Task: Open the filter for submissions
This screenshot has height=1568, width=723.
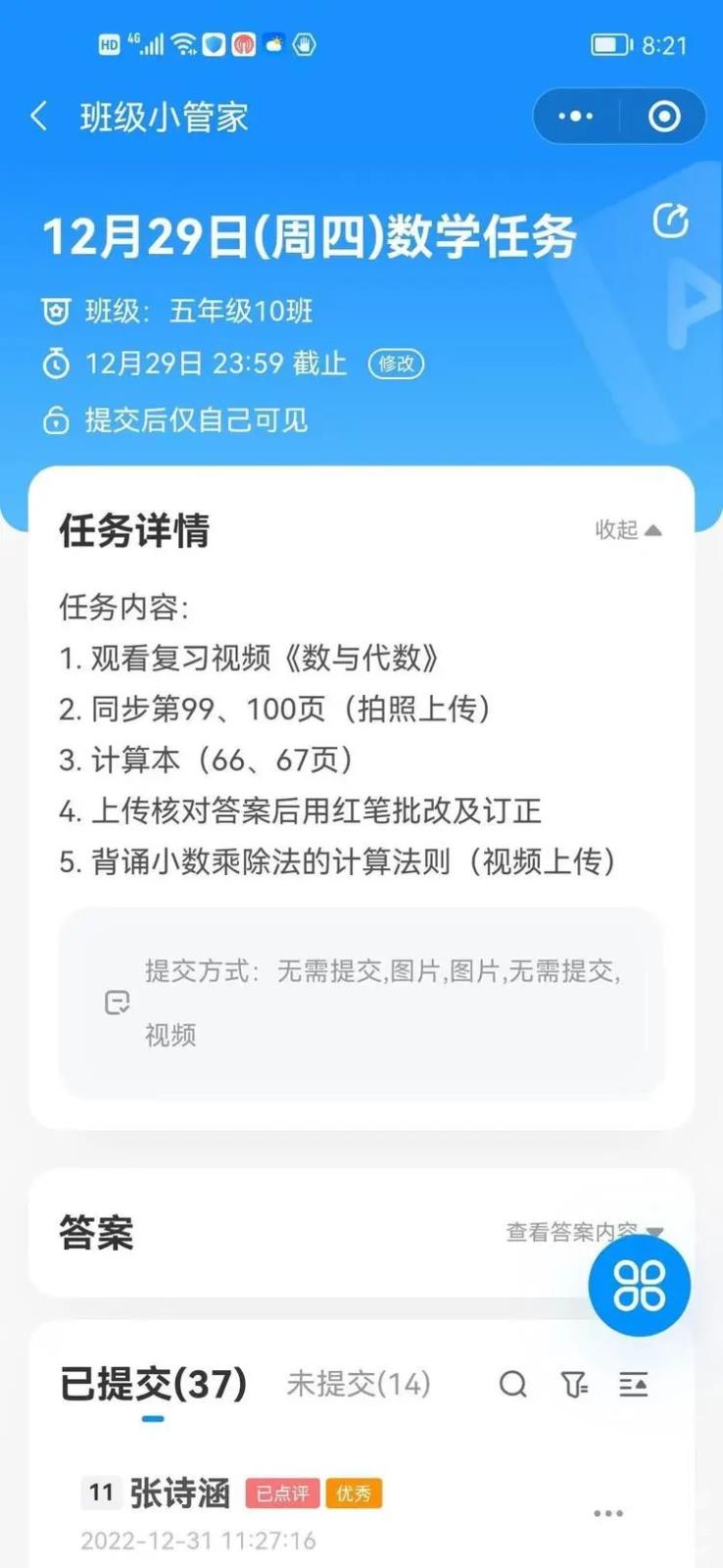Action: [573, 1385]
